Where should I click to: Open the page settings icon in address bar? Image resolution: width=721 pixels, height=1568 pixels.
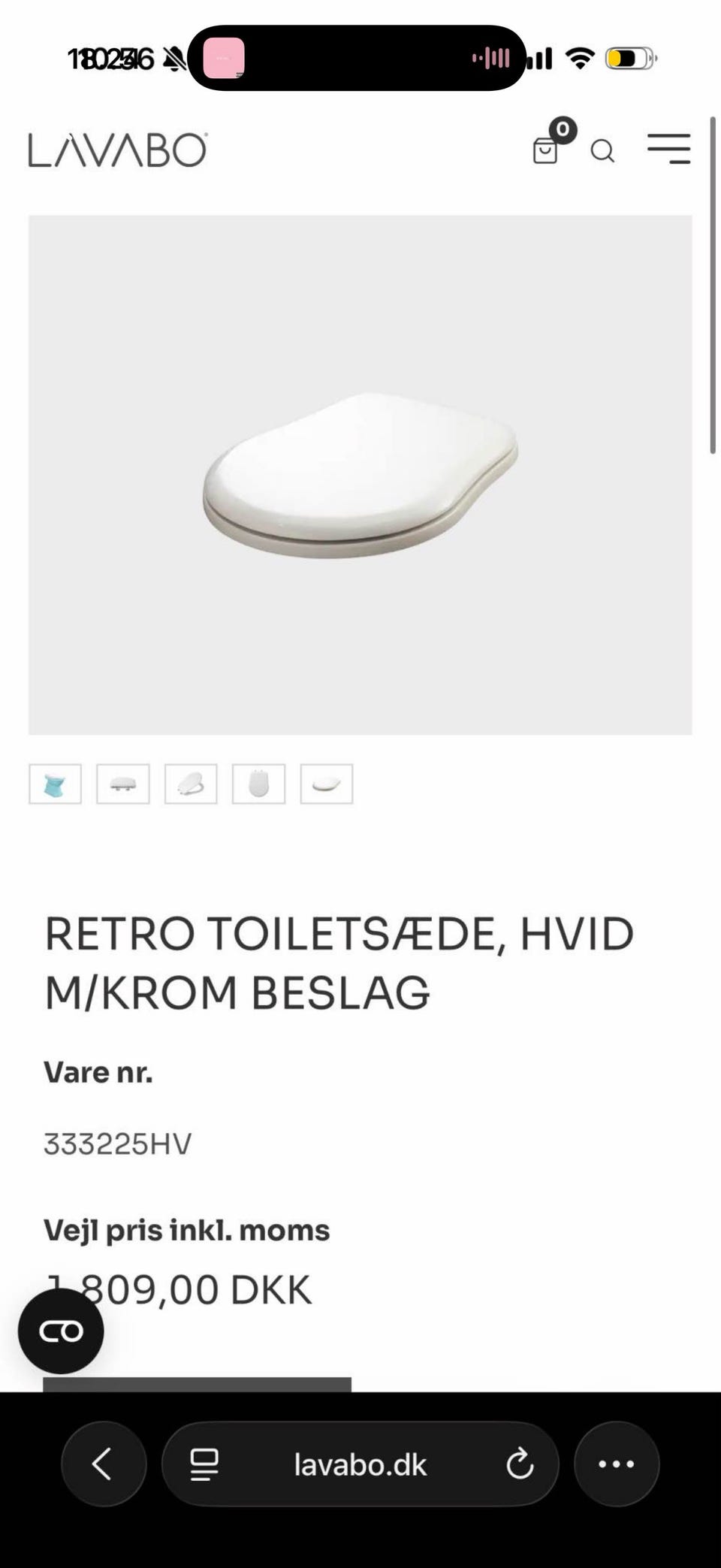tap(204, 1464)
